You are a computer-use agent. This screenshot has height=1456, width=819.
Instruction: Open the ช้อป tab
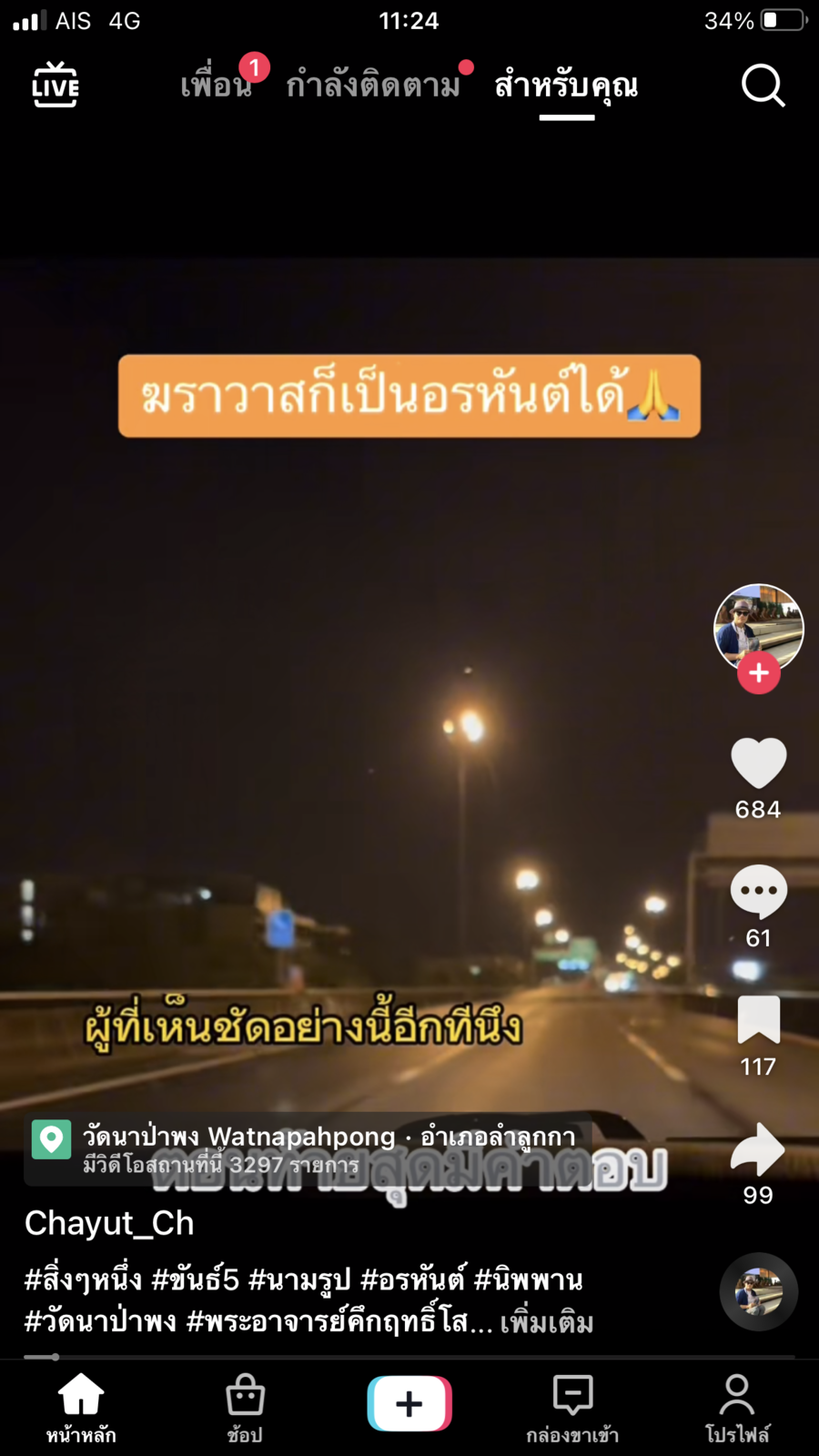pyautogui.click(x=245, y=1406)
